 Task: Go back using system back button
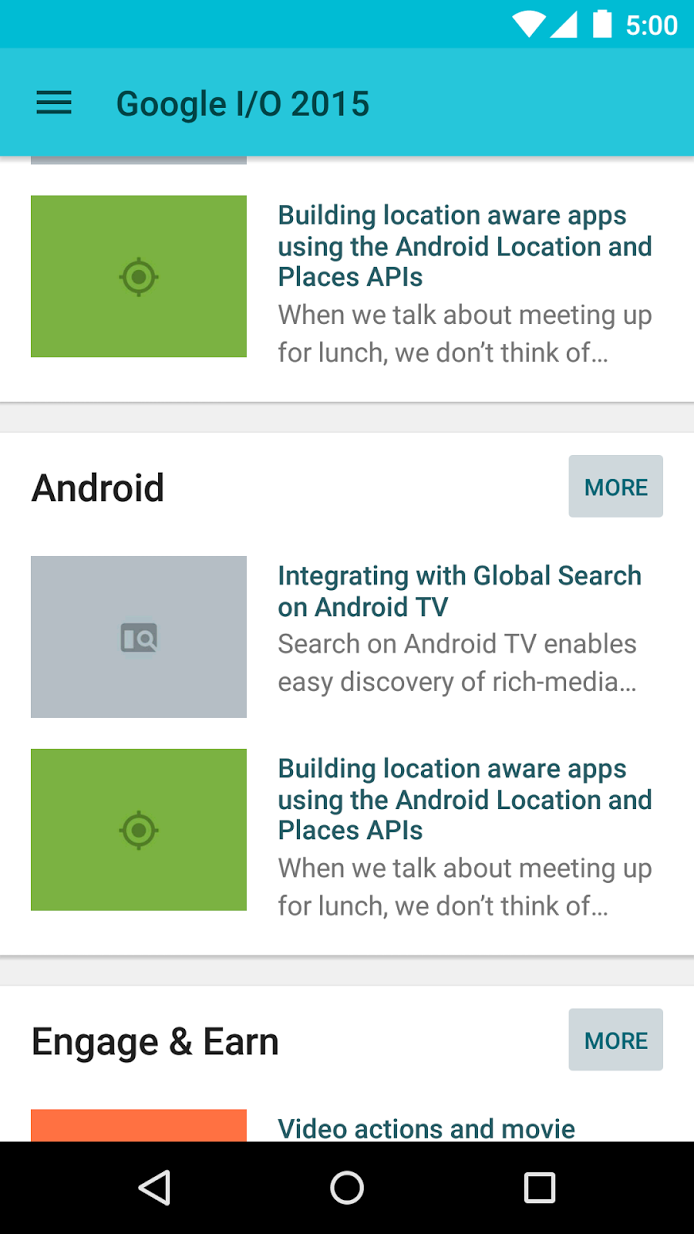154,1187
